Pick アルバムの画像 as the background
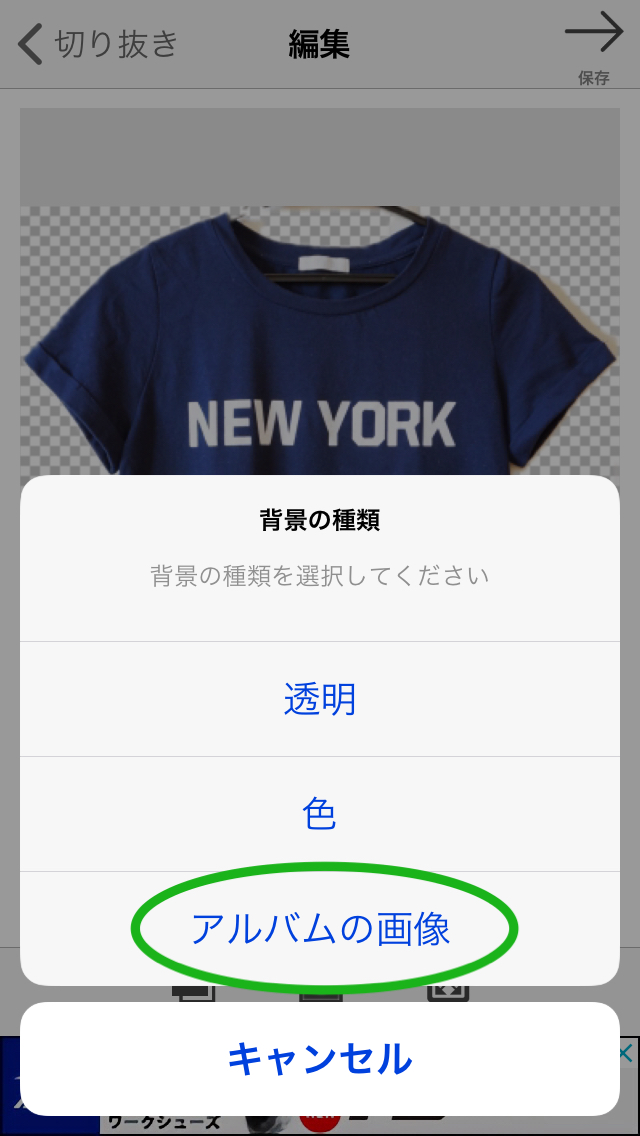Image resolution: width=640 pixels, height=1136 pixels. [x=320, y=929]
